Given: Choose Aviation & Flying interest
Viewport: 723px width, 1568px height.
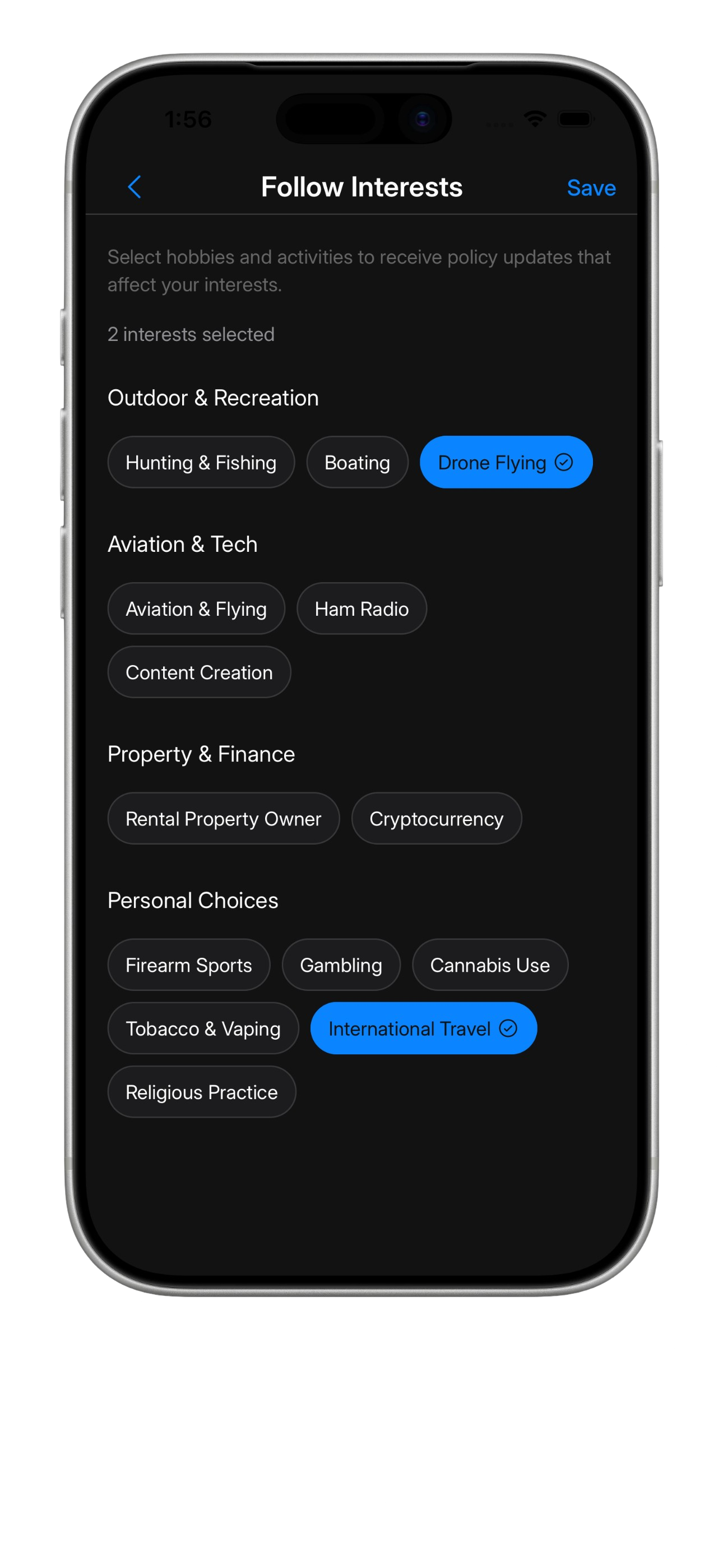Looking at the screenshot, I should pyautogui.click(x=196, y=608).
